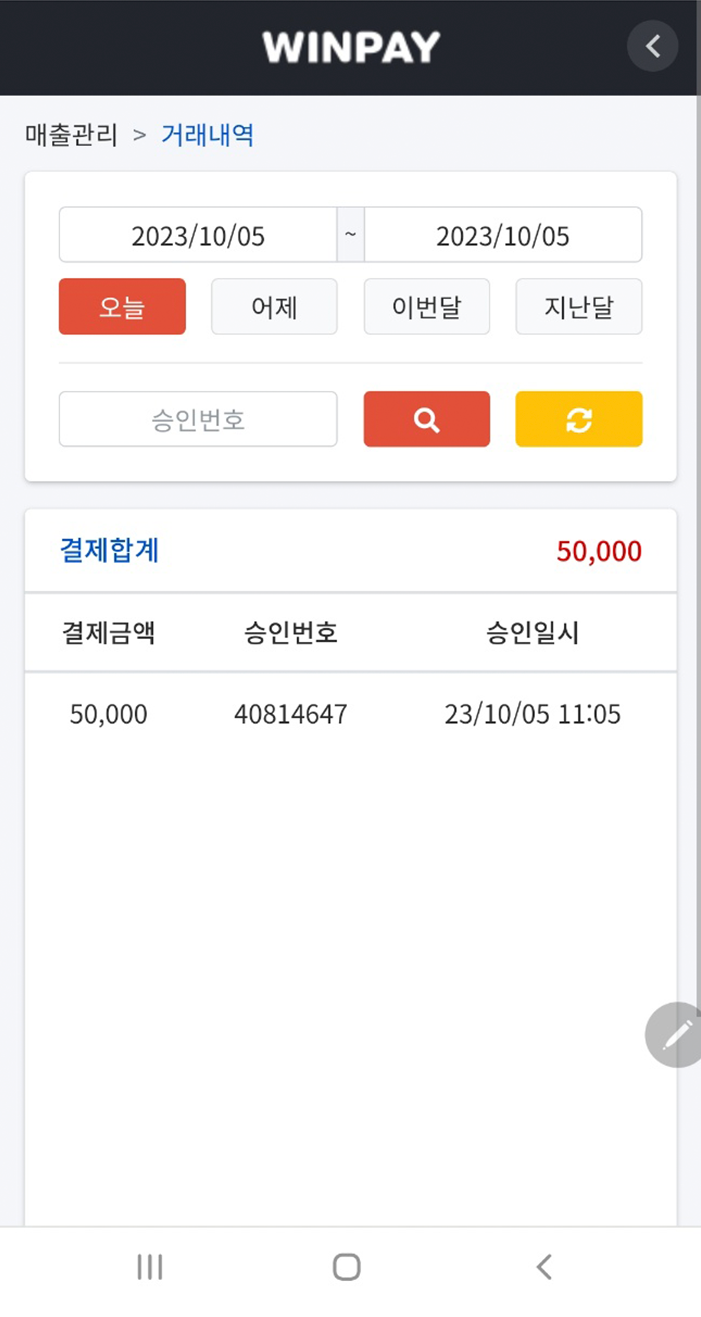This screenshot has width=701, height=1317.
Task: Open the start date picker field
Action: pos(198,235)
